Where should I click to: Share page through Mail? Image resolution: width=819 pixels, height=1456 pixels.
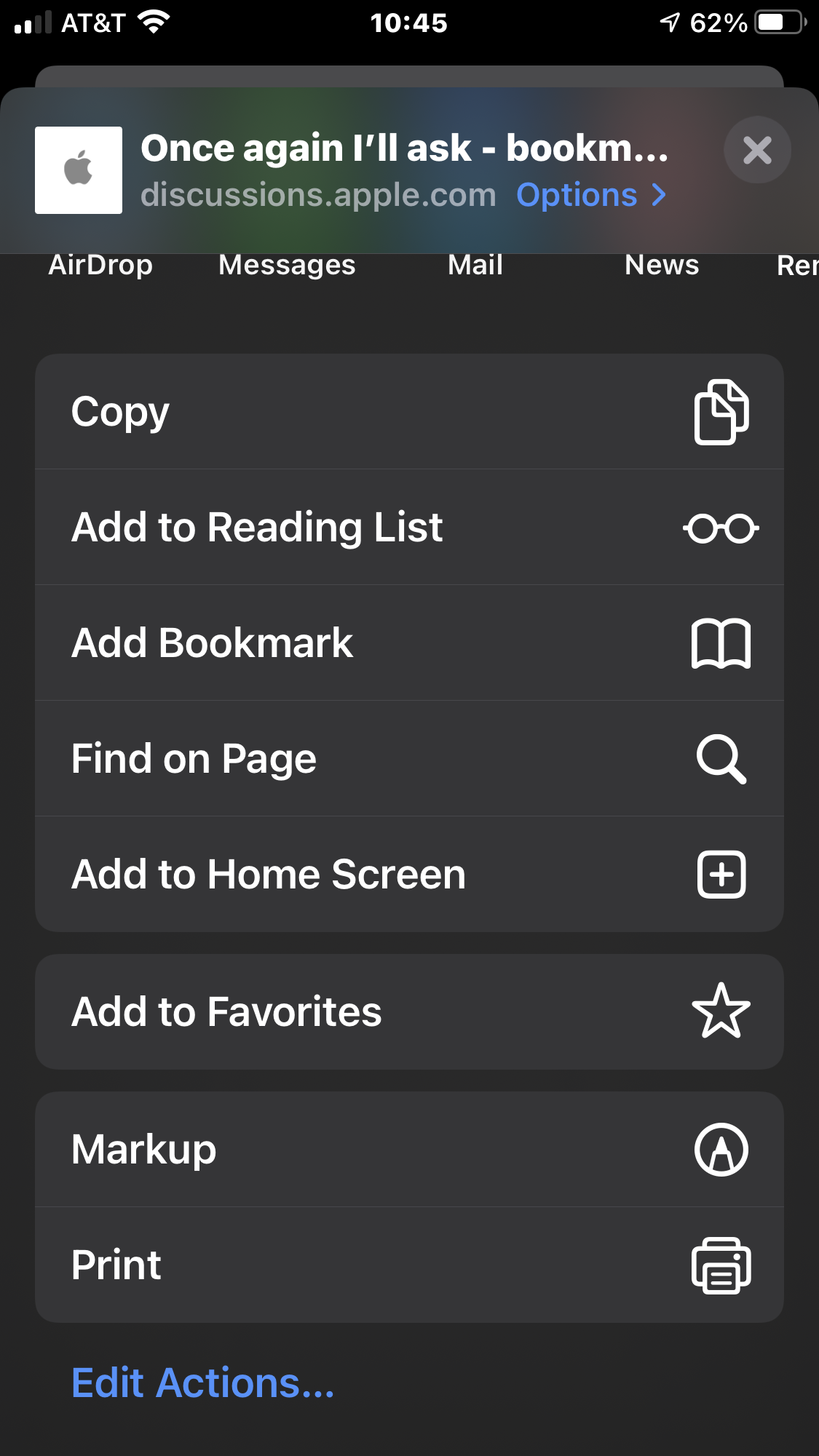475,266
